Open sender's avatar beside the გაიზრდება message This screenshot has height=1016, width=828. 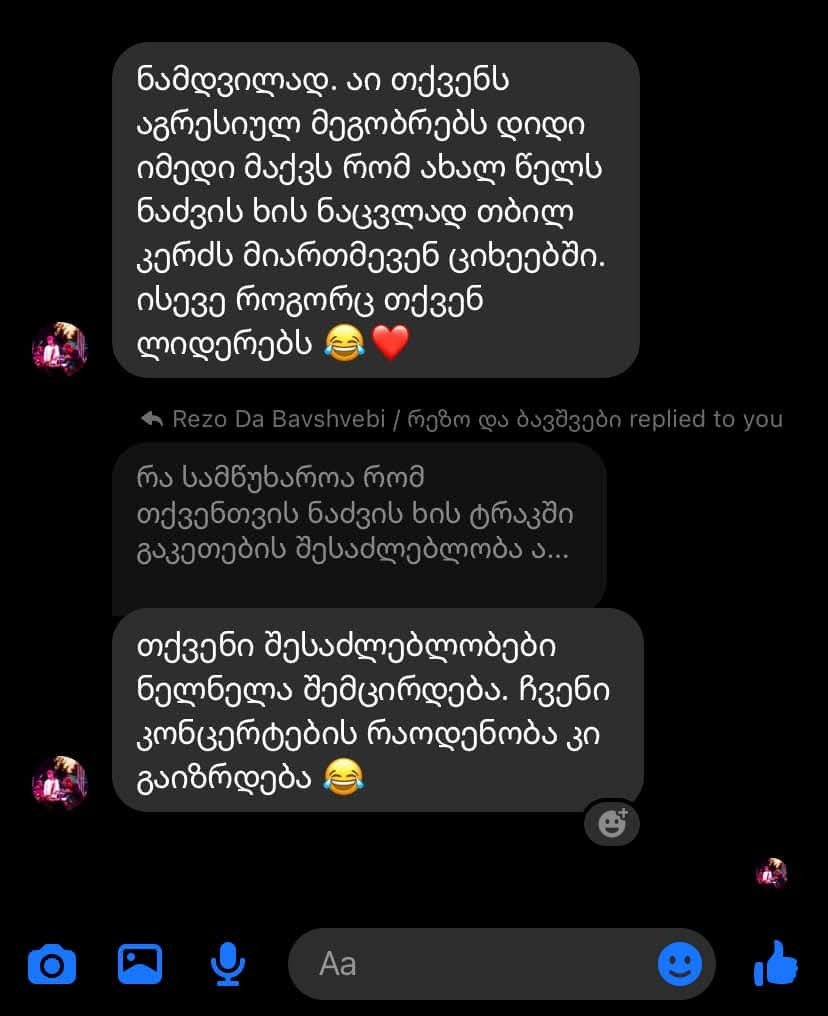(x=59, y=783)
